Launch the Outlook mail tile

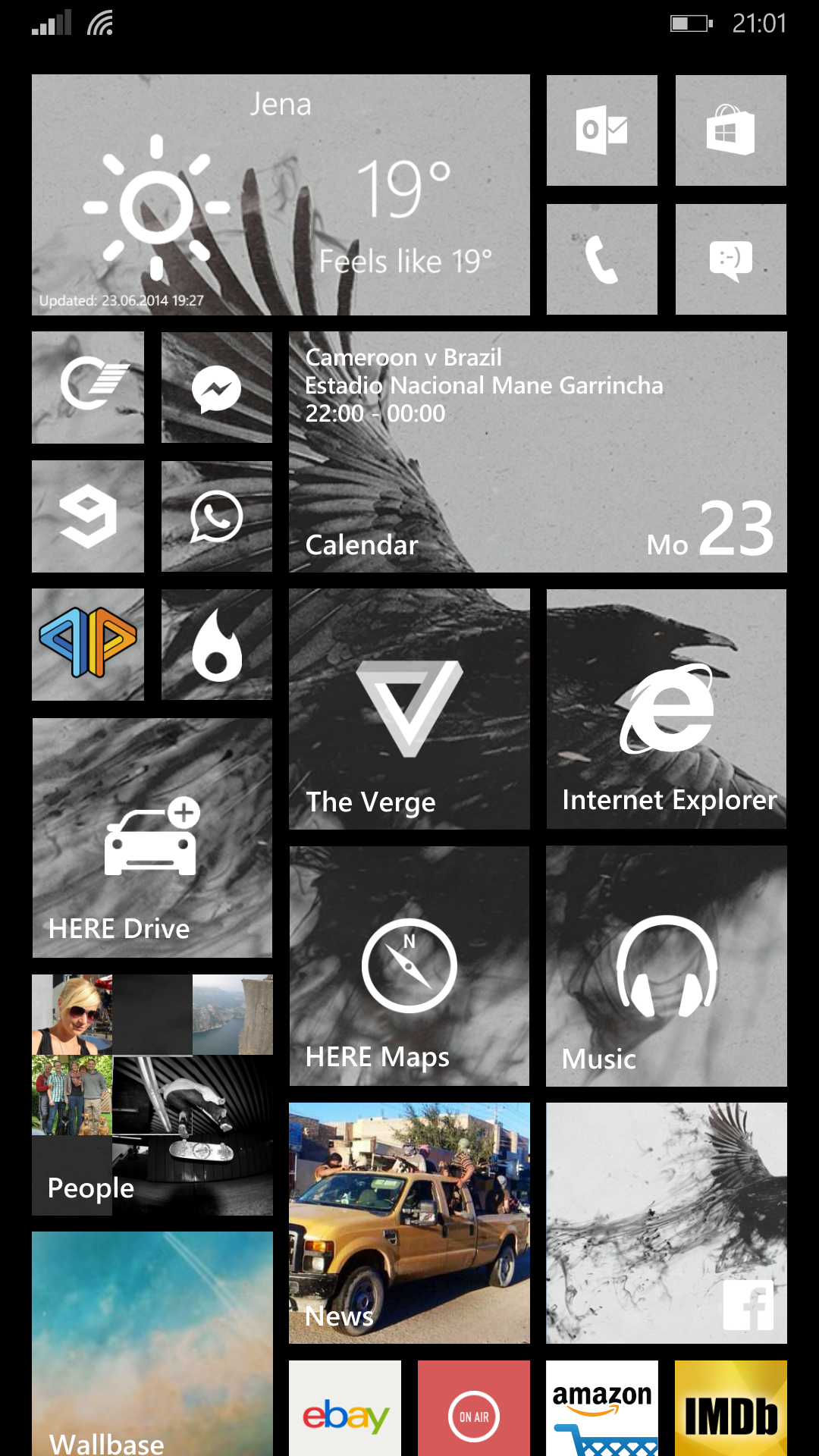point(602,130)
